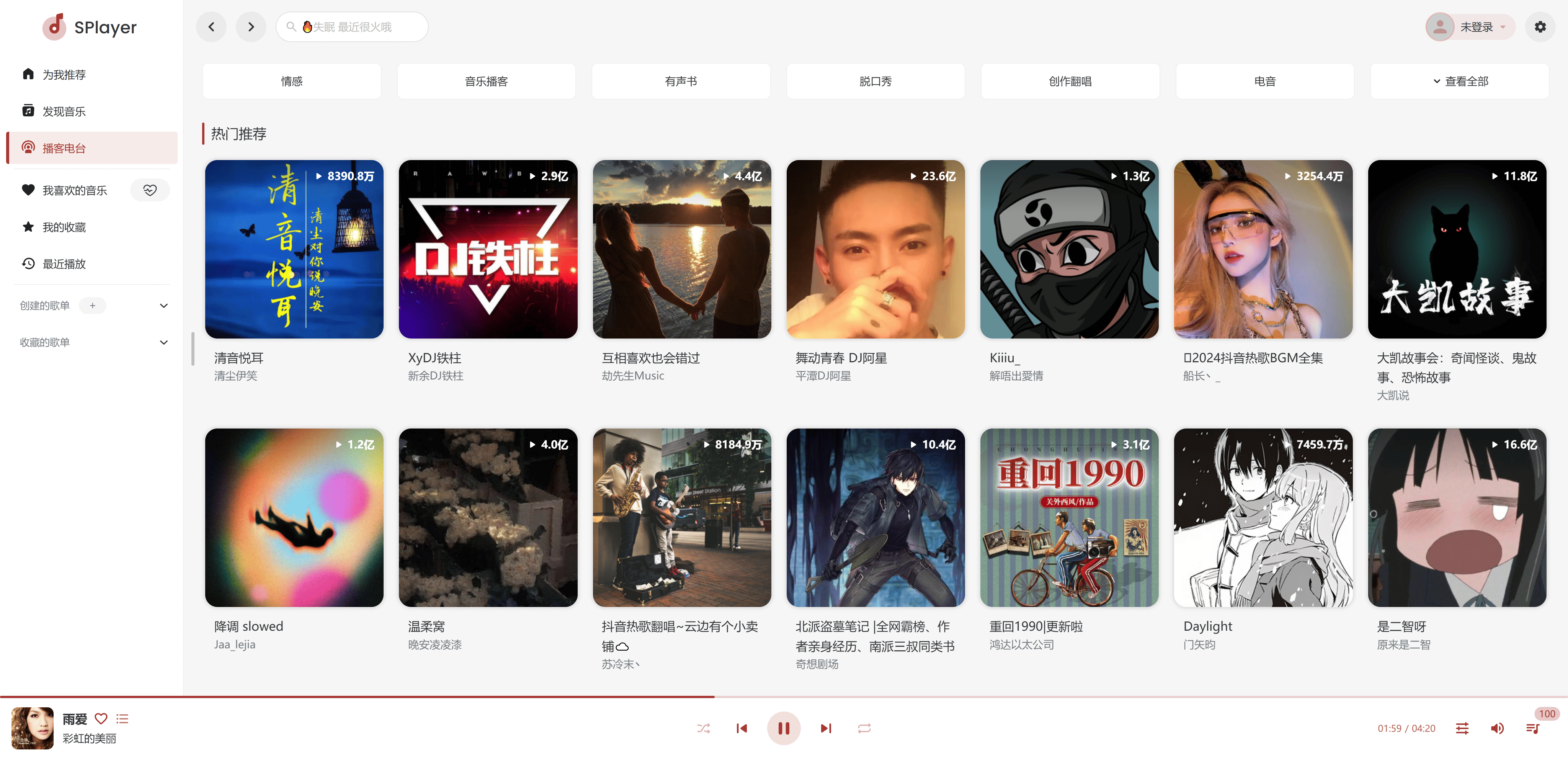Toggle shuffle playback mode

[x=703, y=728]
